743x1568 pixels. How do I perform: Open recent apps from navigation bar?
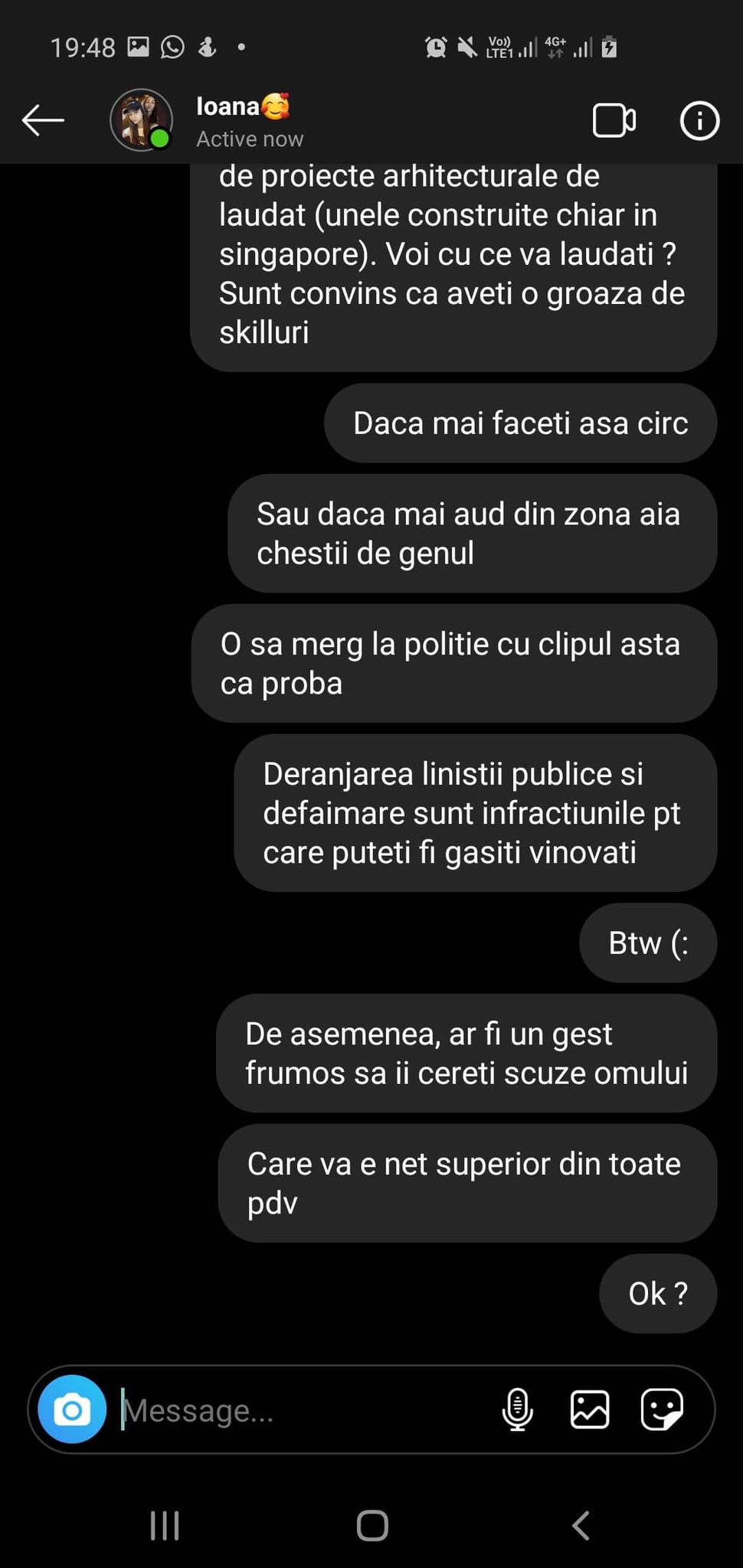point(165,1525)
